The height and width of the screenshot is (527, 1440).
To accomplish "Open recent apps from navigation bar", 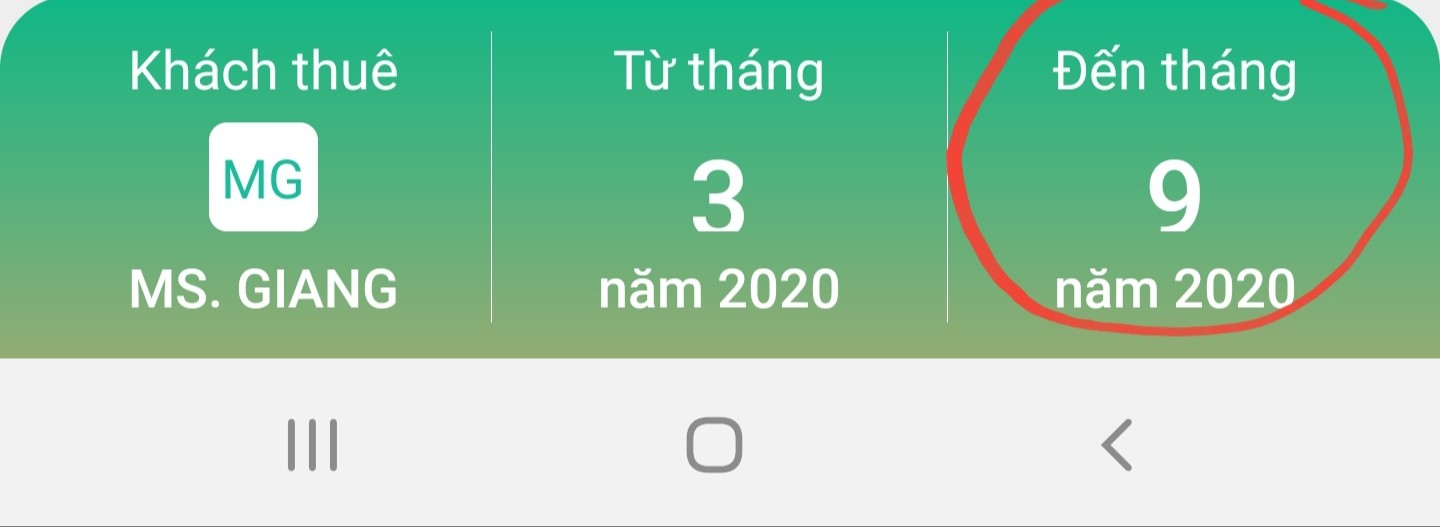I will coord(312,444).
